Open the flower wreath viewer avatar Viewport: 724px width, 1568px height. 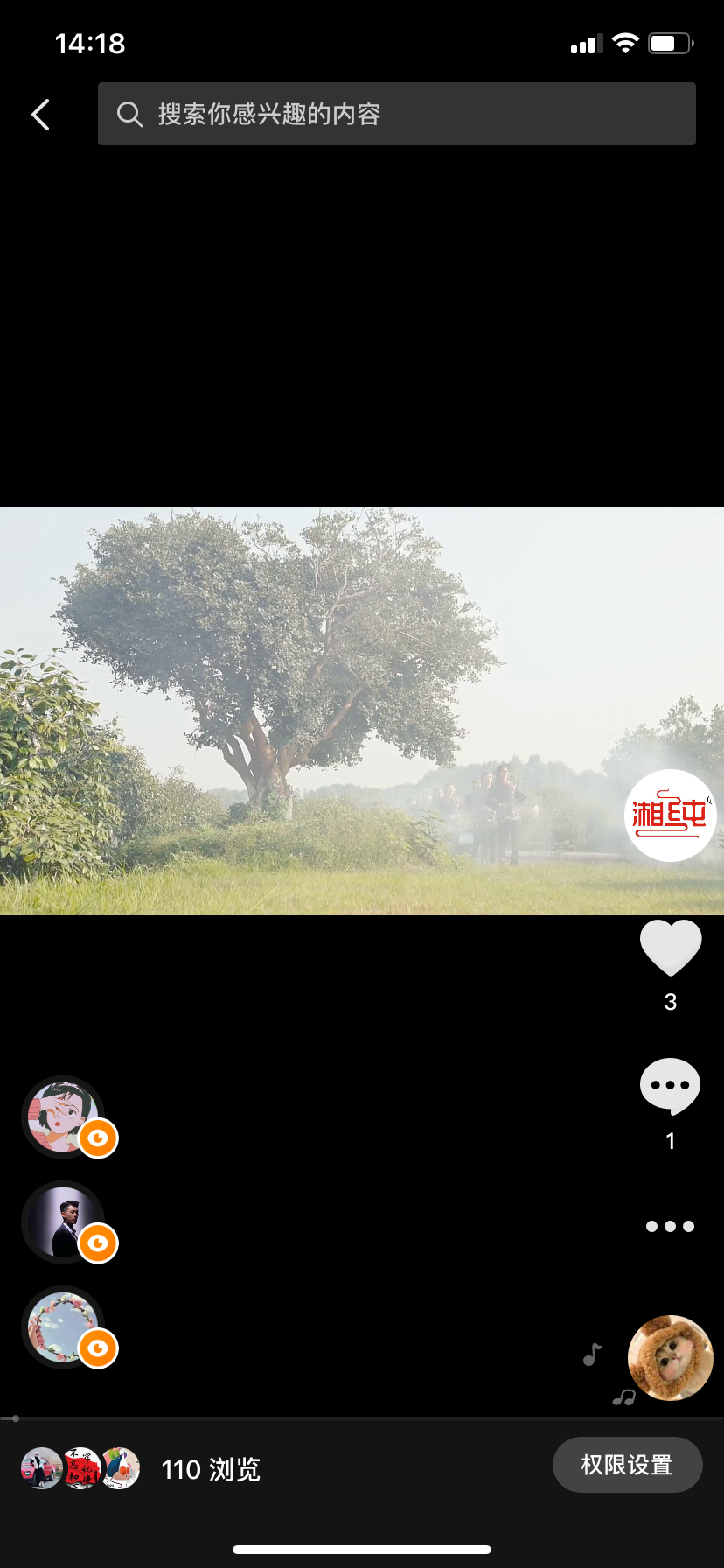[63, 1327]
